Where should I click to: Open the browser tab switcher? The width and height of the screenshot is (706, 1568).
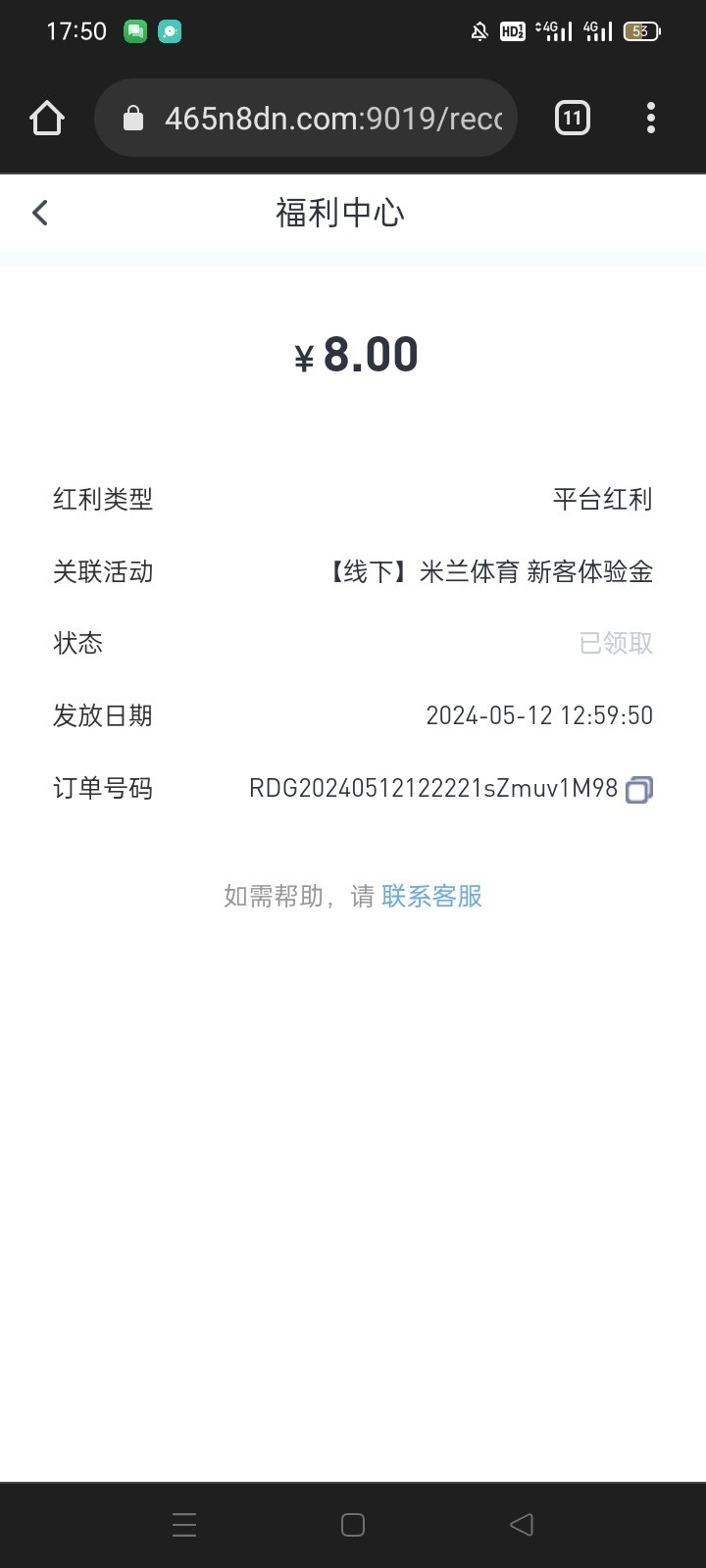click(x=572, y=119)
